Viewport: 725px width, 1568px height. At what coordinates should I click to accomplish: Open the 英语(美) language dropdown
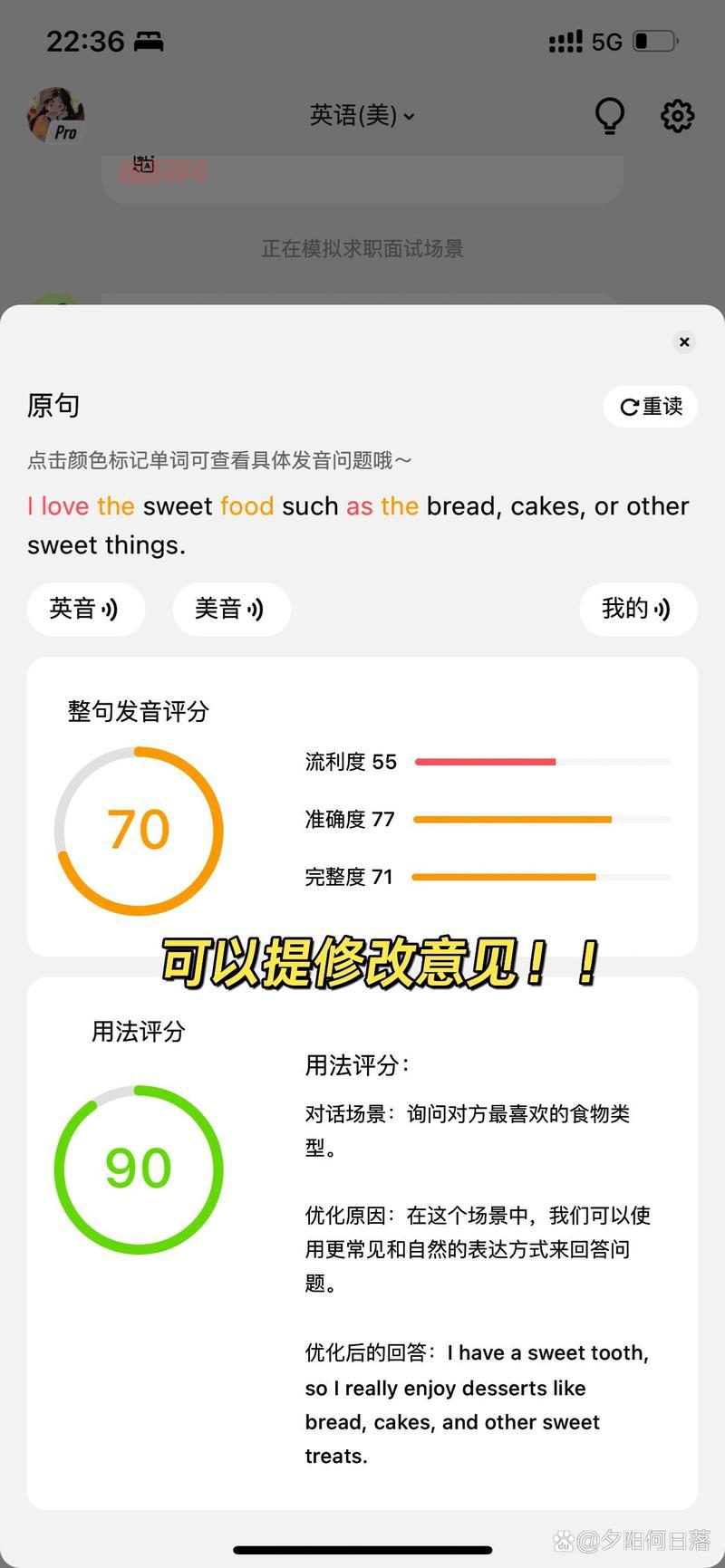click(360, 116)
